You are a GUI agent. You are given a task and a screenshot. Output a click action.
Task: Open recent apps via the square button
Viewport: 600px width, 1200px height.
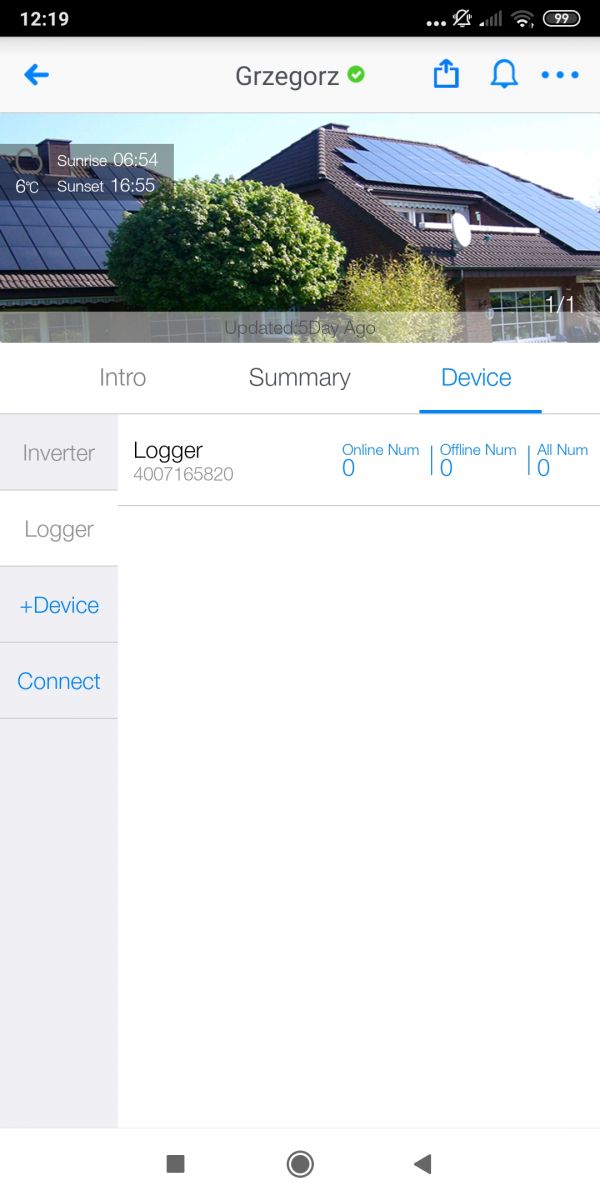(175, 1163)
